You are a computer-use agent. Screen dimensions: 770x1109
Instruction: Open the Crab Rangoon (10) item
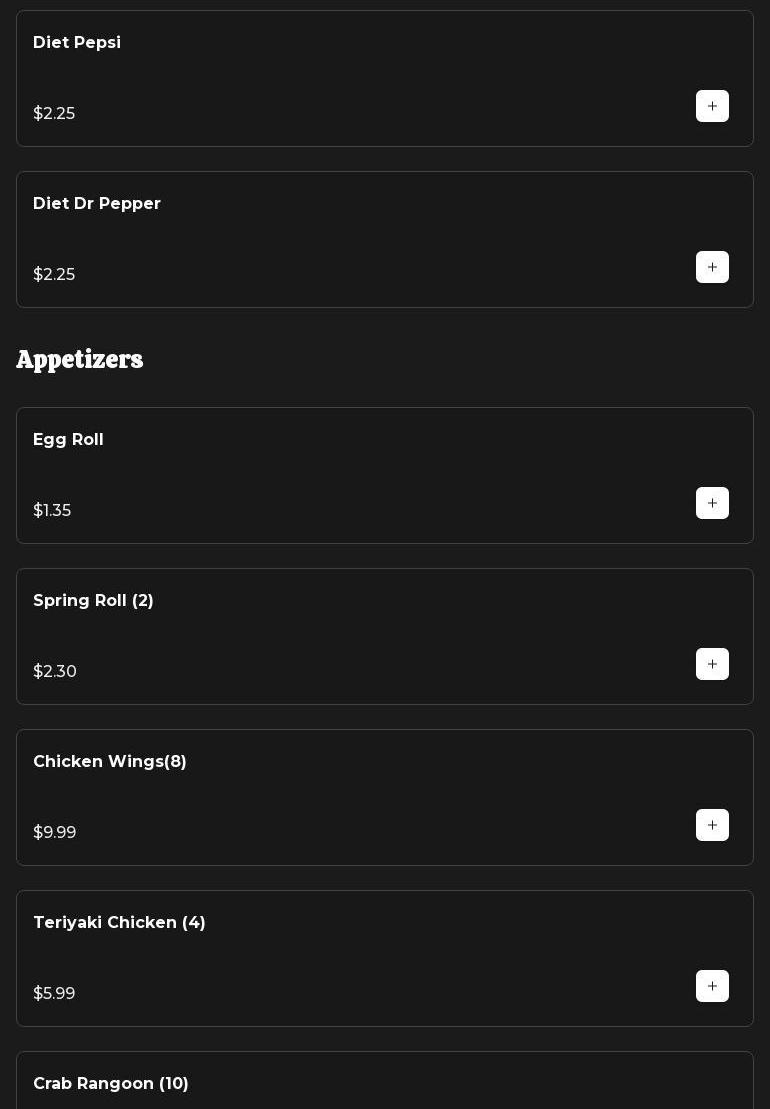tap(111, 1084)
